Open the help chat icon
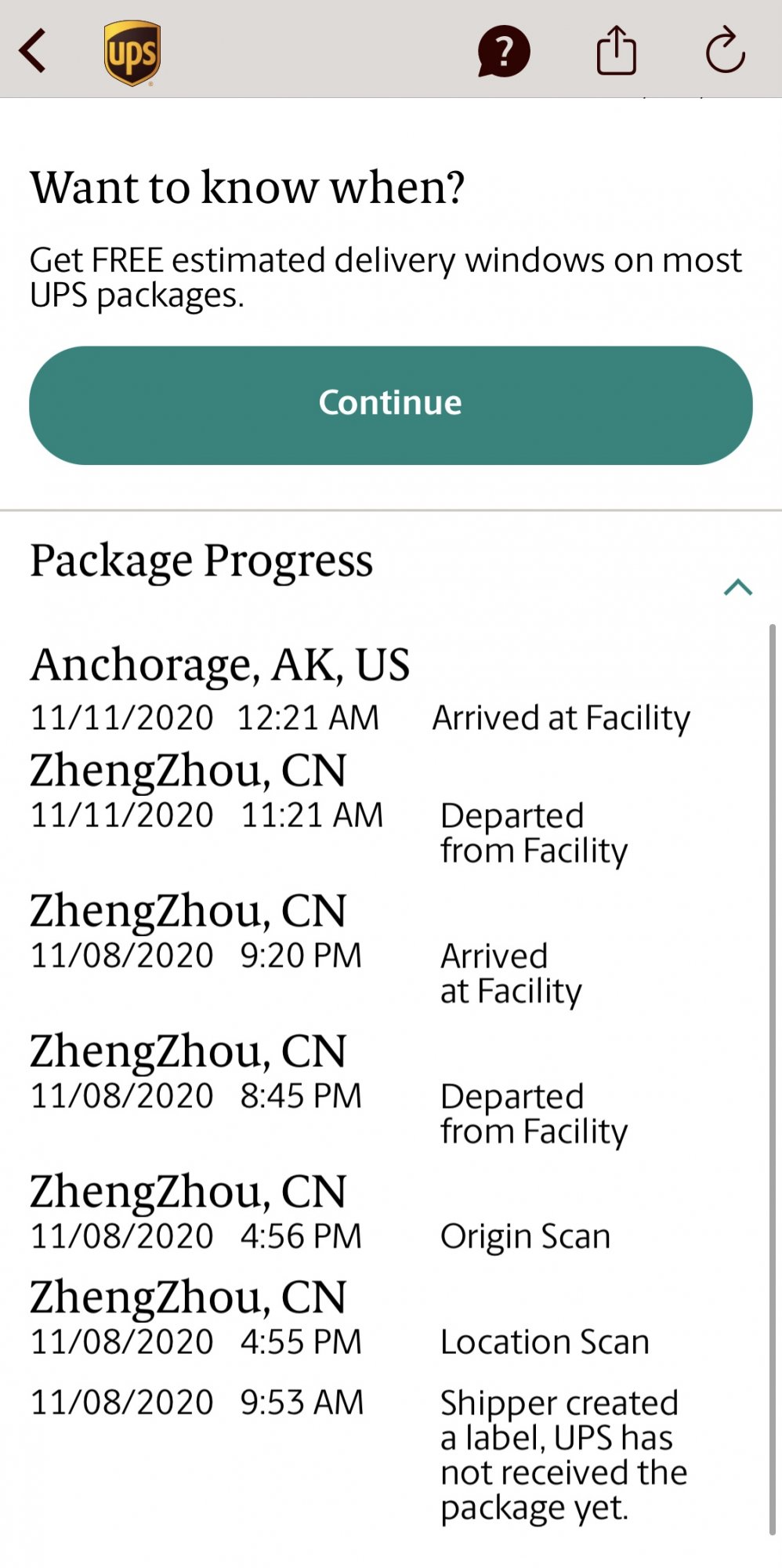Screen dimensions: 782x1568 (x=504, y=52)
